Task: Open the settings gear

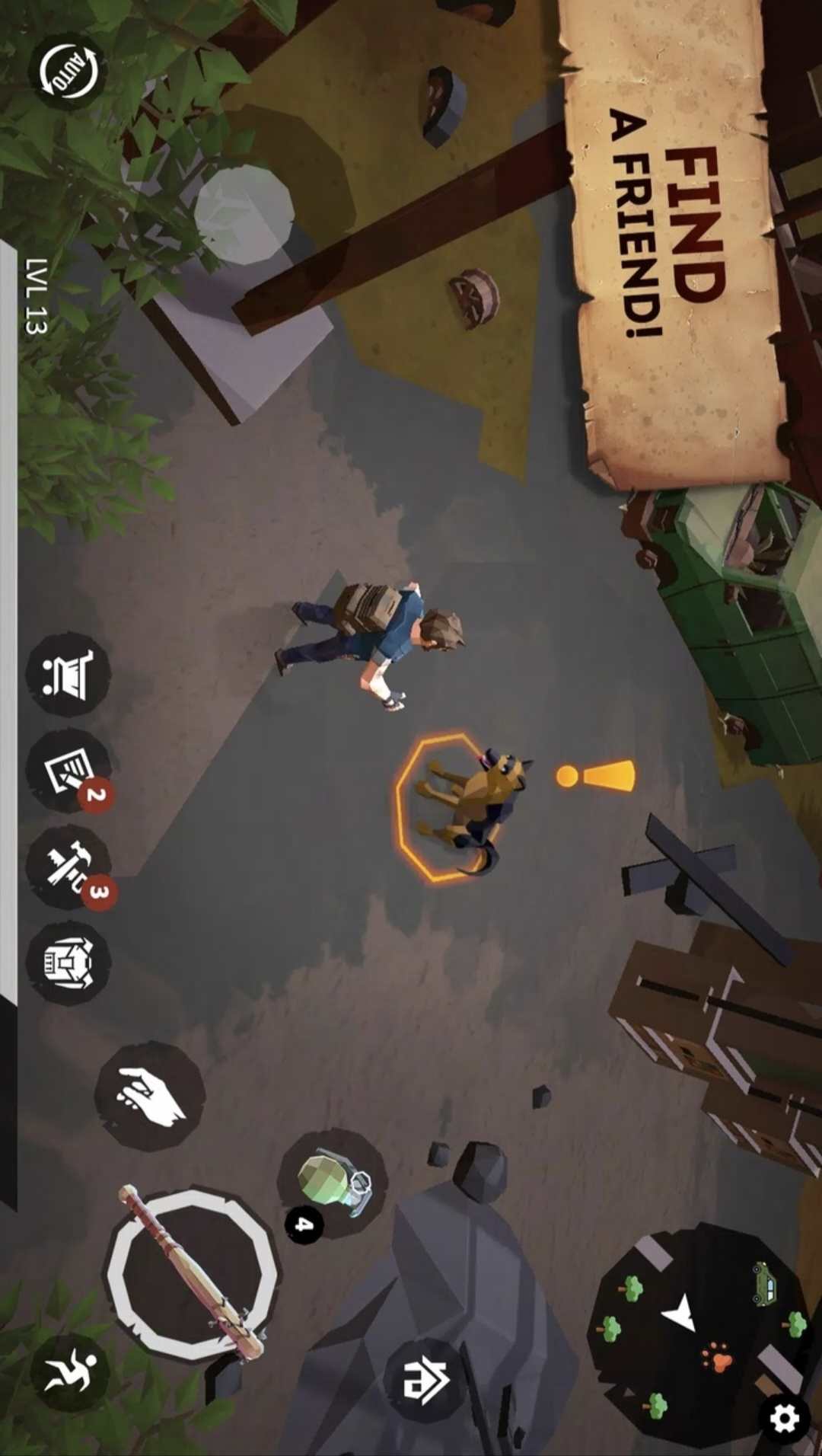Action: click(x=784, y=1417)
